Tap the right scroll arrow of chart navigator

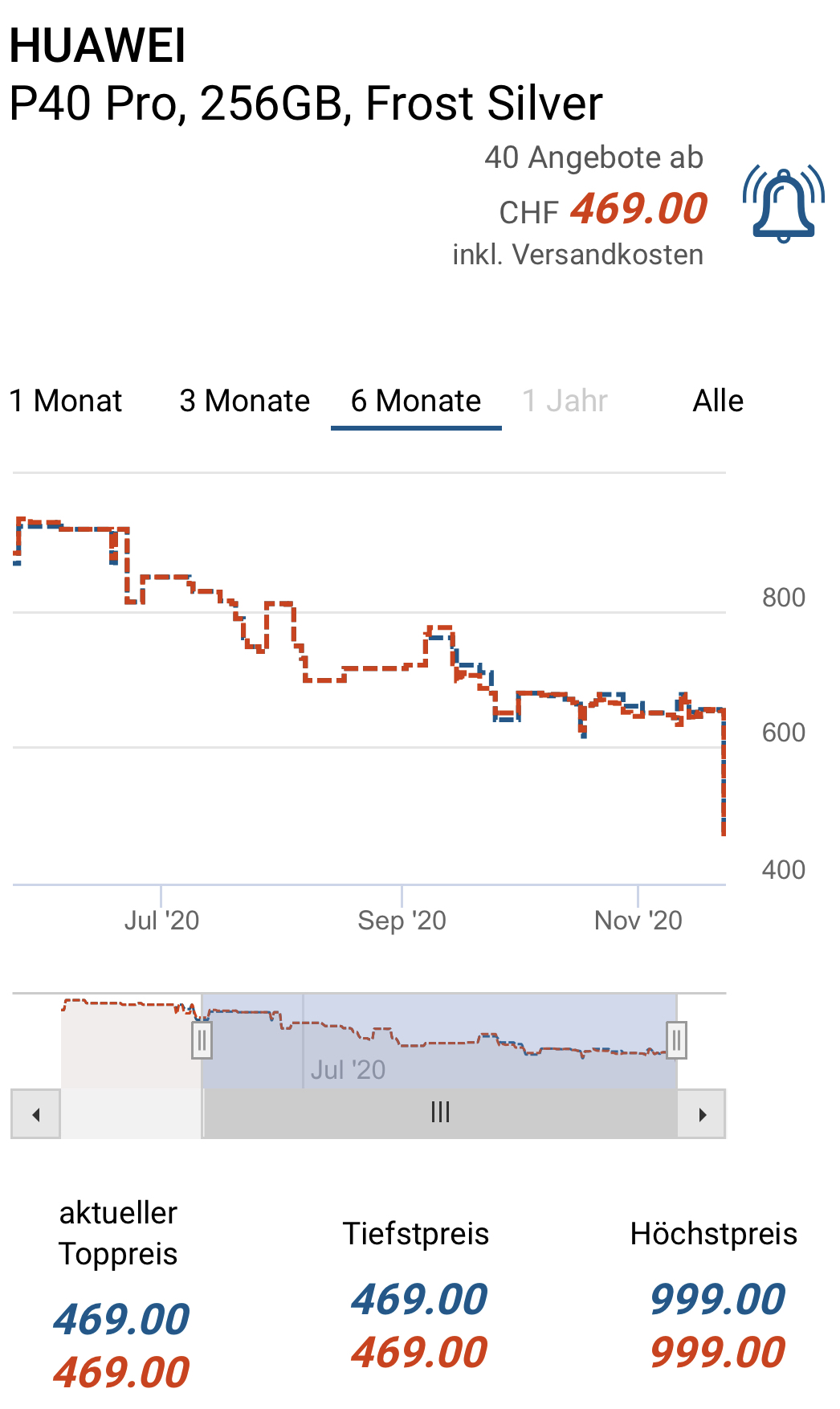(702, 1114)
